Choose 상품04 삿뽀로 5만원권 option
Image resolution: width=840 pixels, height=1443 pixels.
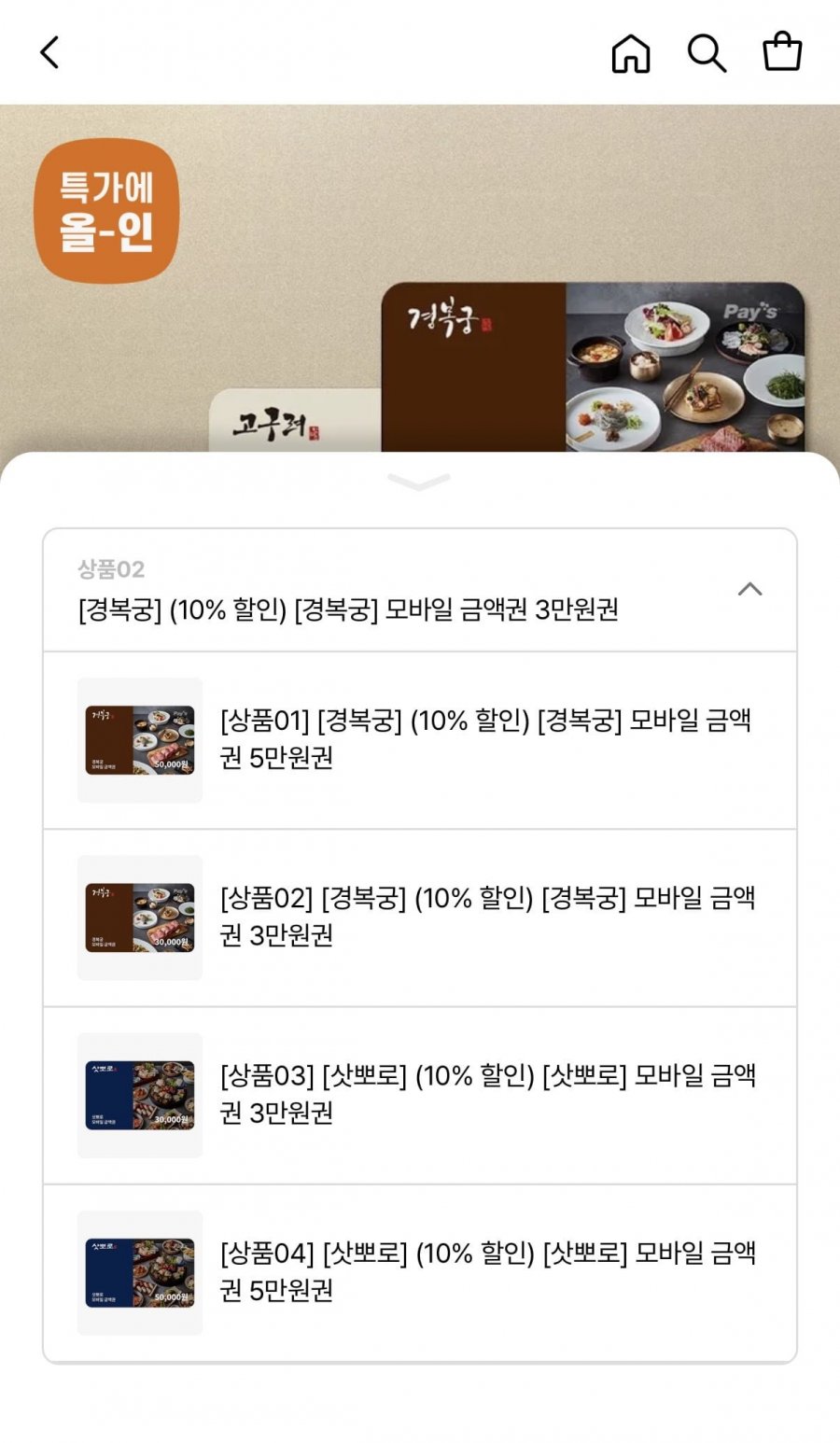420,1271
